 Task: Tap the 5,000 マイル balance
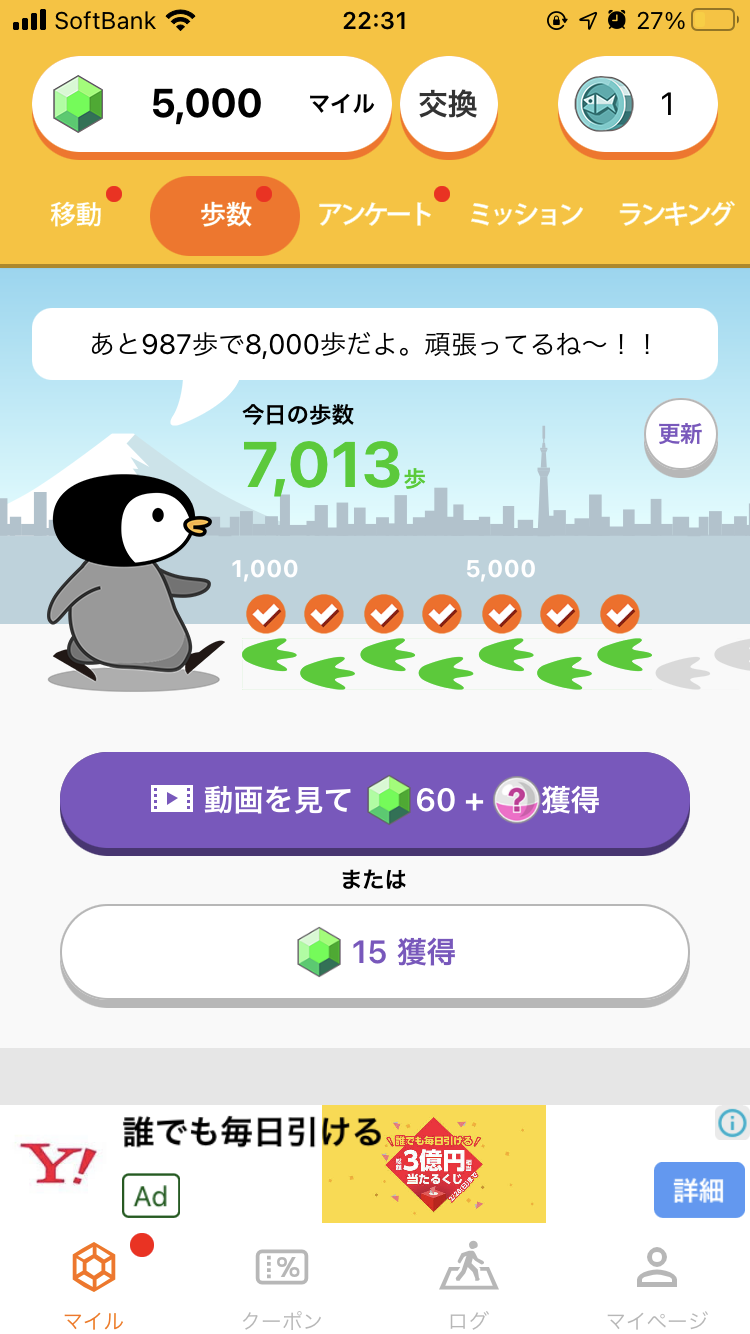pyautogui.click(x=212, y=104)
